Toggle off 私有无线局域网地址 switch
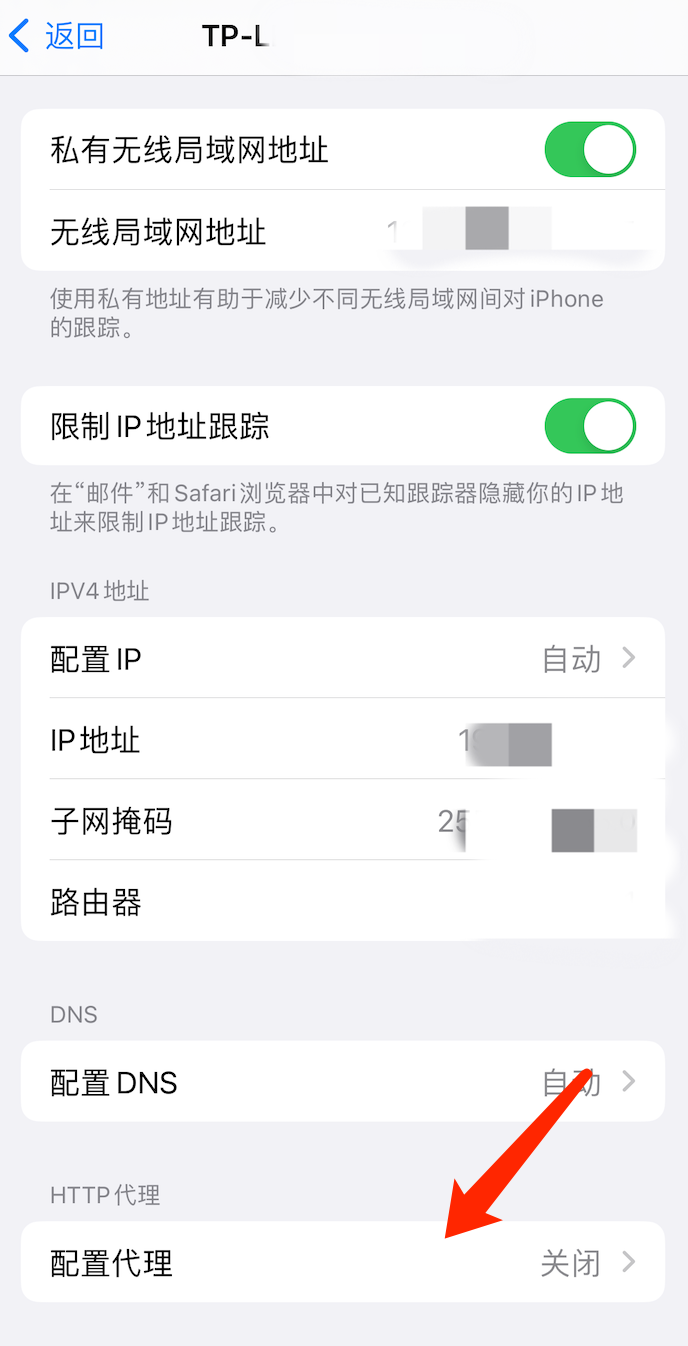 tap(589, 150)
